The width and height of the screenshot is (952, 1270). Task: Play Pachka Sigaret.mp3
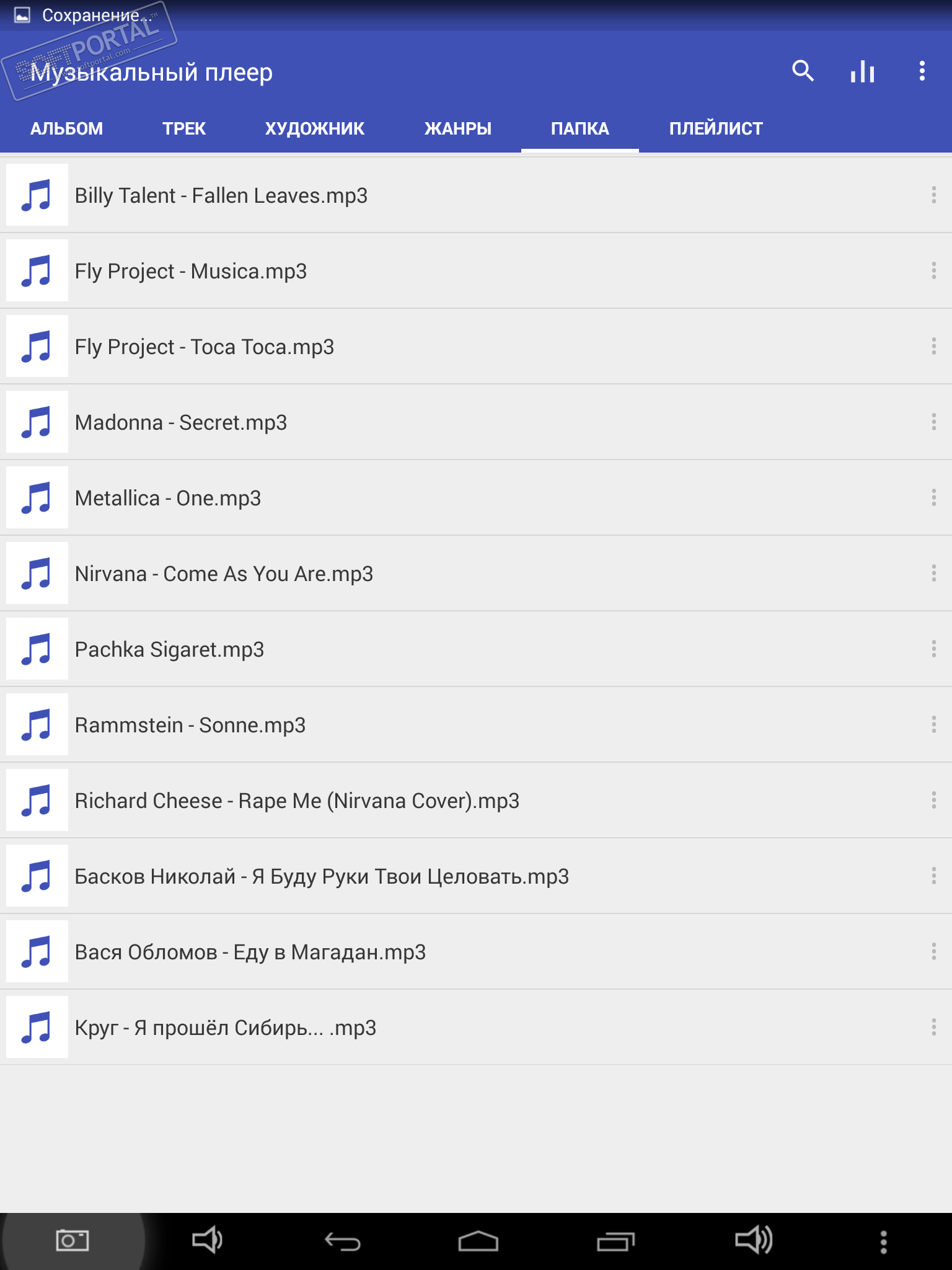[x=169, y=650]
